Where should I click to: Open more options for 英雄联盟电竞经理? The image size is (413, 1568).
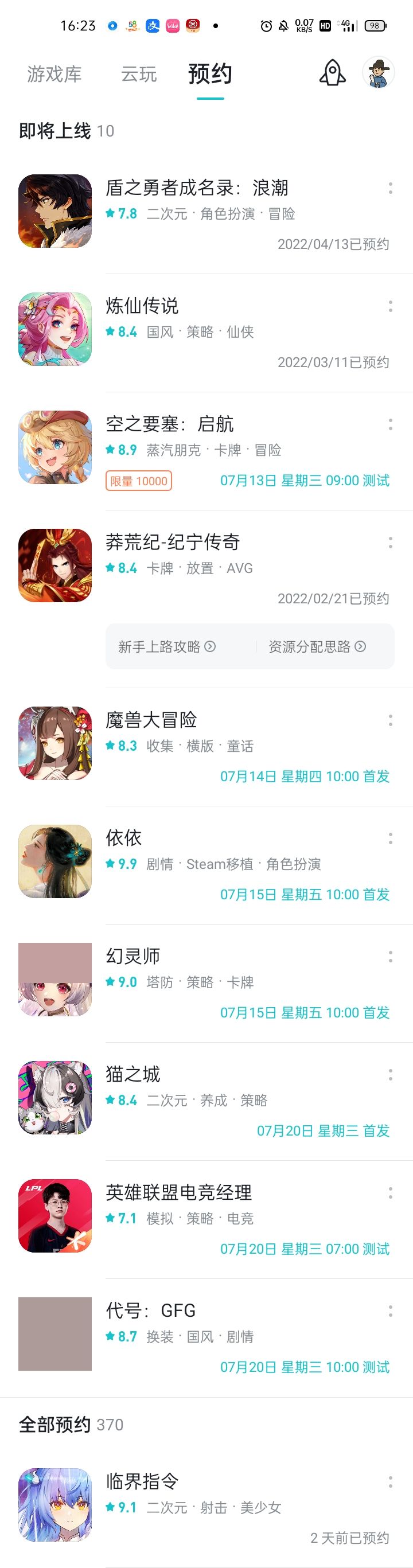coord(390,1192)
